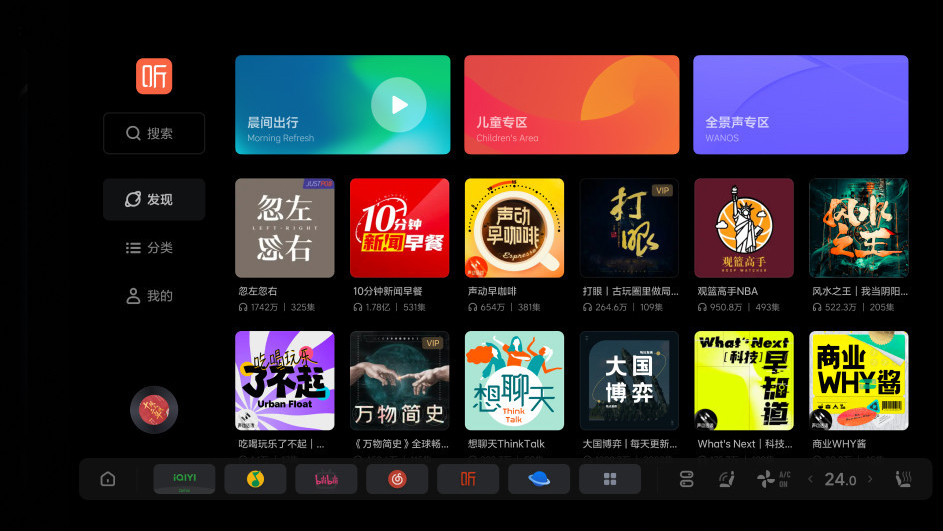Go to the car home screen
This screenshot has width=943, height=531.
pyautogui.click(x=108, y=479)
